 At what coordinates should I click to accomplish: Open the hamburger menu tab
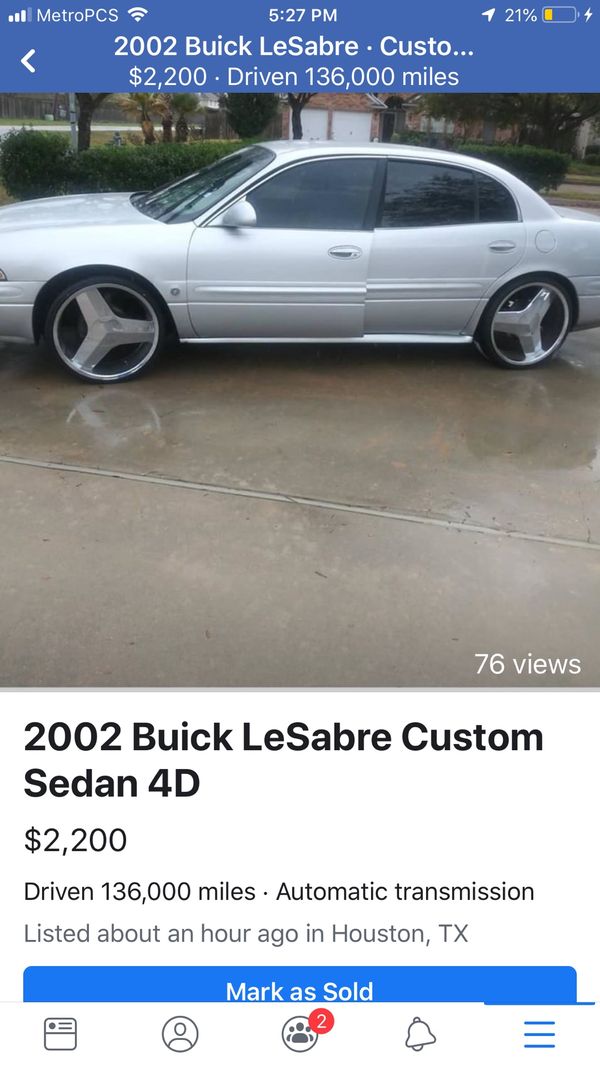pos(539,1034)
